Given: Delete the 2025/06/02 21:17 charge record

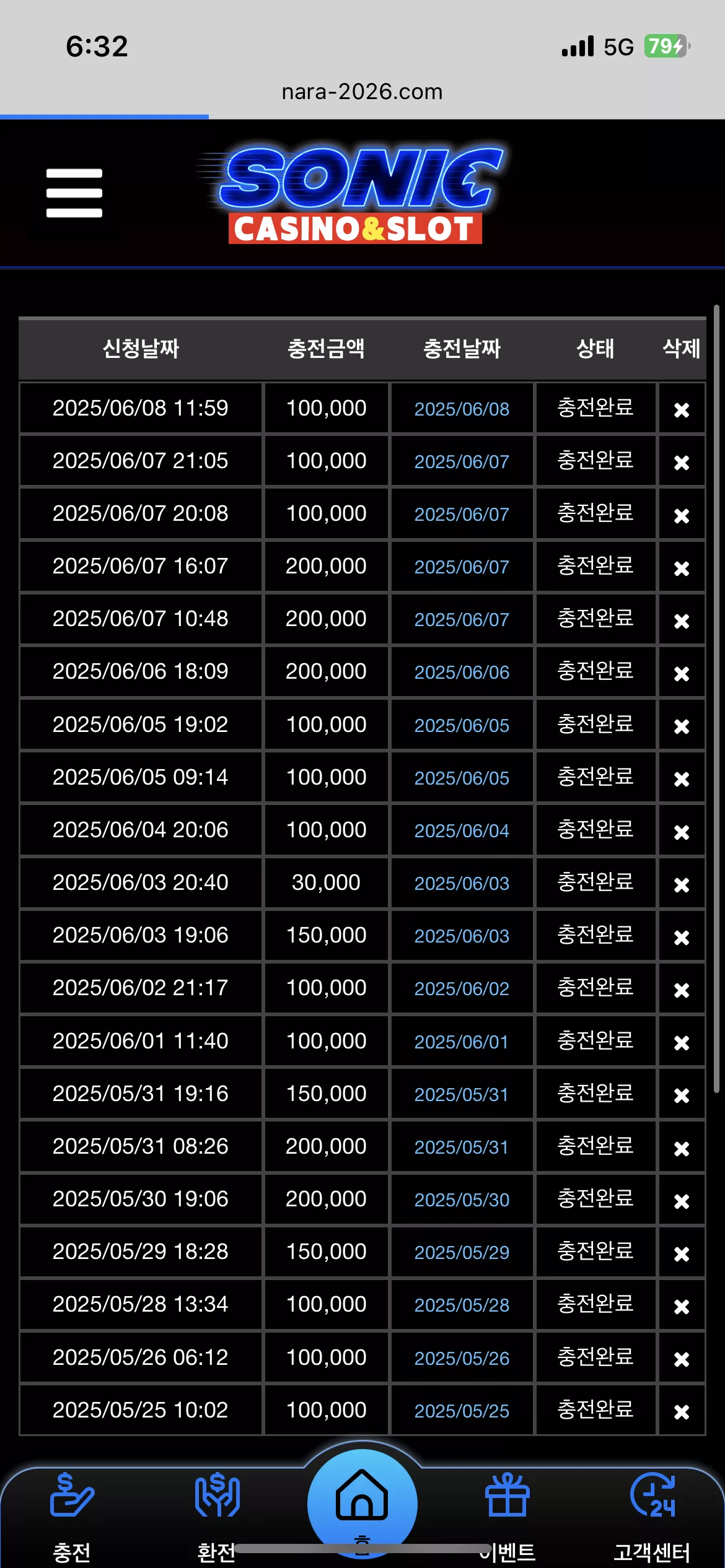Looking at the screenshot, I should coord(682,990).
